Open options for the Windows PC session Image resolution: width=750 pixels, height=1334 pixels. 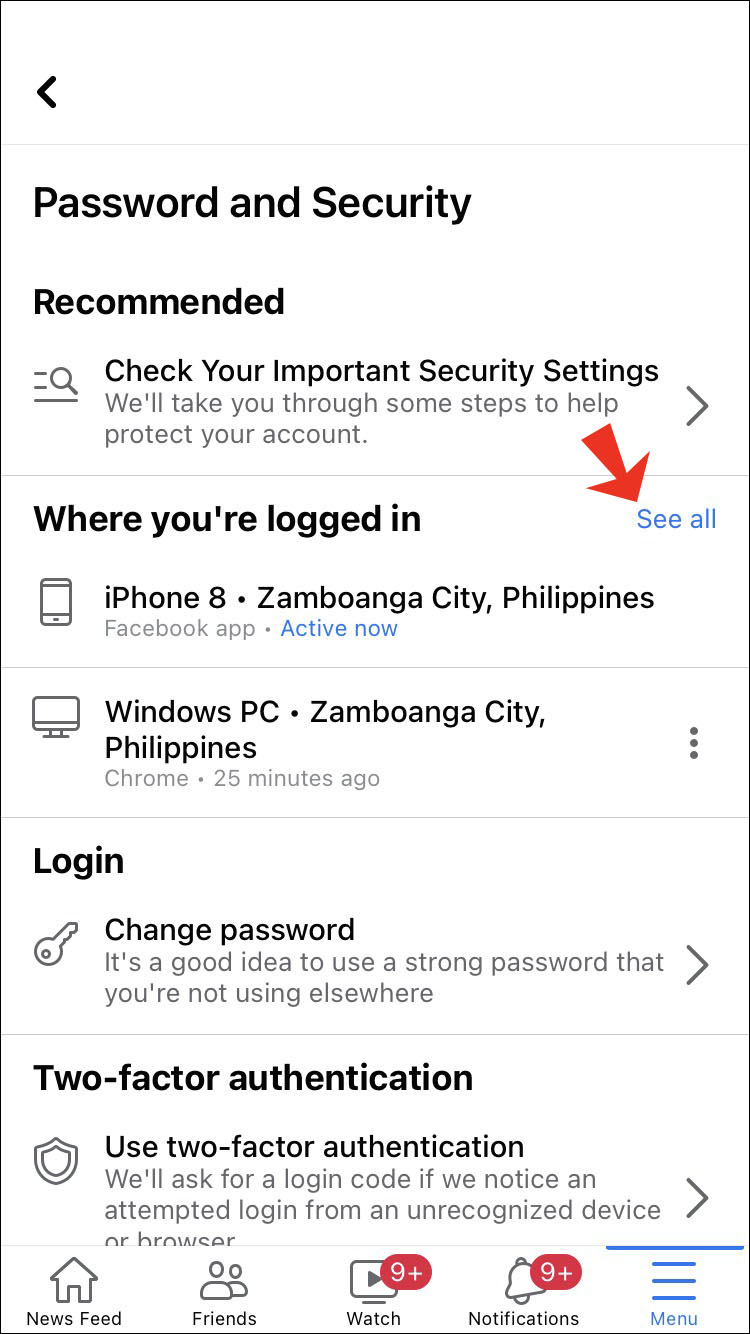694,743
